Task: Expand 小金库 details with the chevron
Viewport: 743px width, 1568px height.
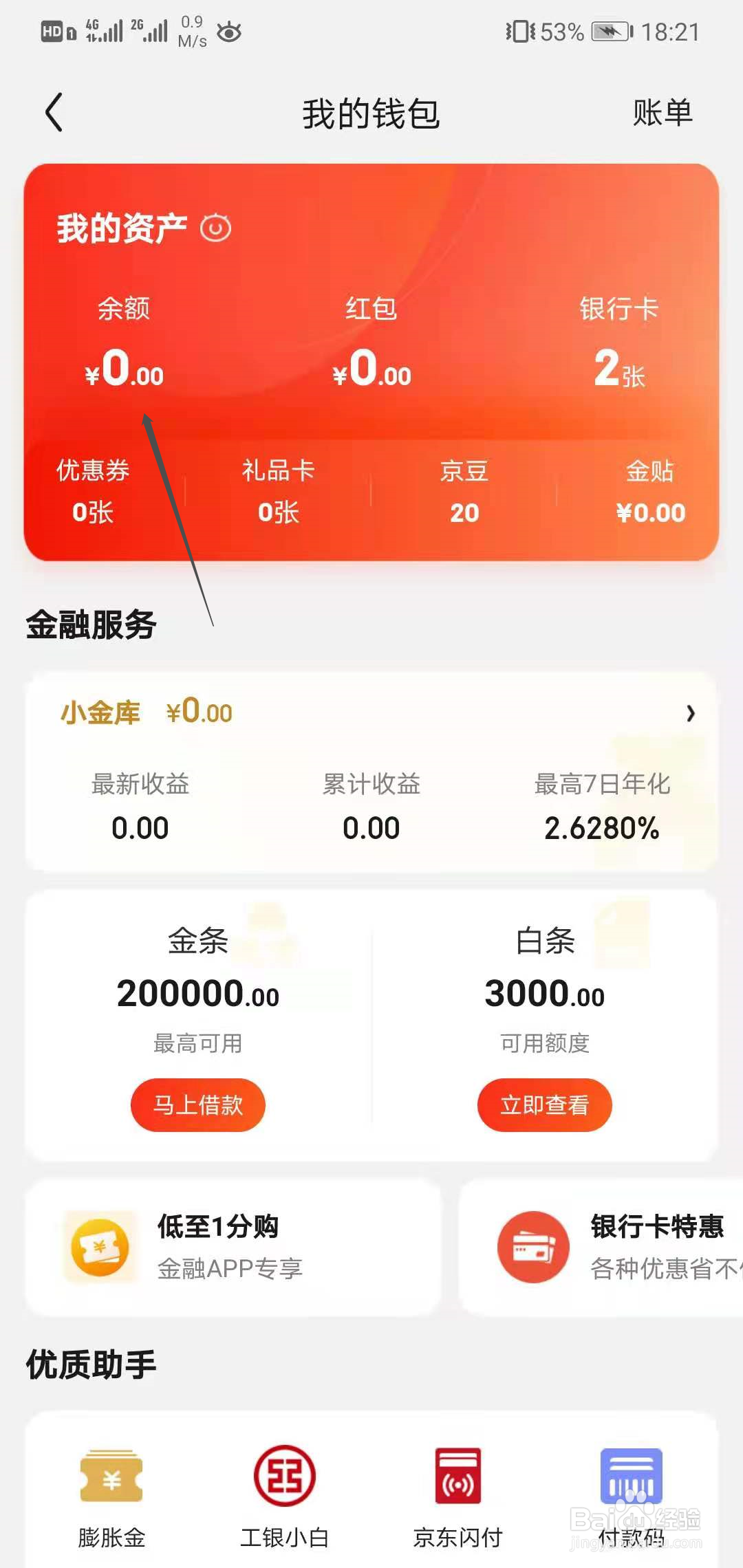Action: pyautogui.click(x=691, y=714)
